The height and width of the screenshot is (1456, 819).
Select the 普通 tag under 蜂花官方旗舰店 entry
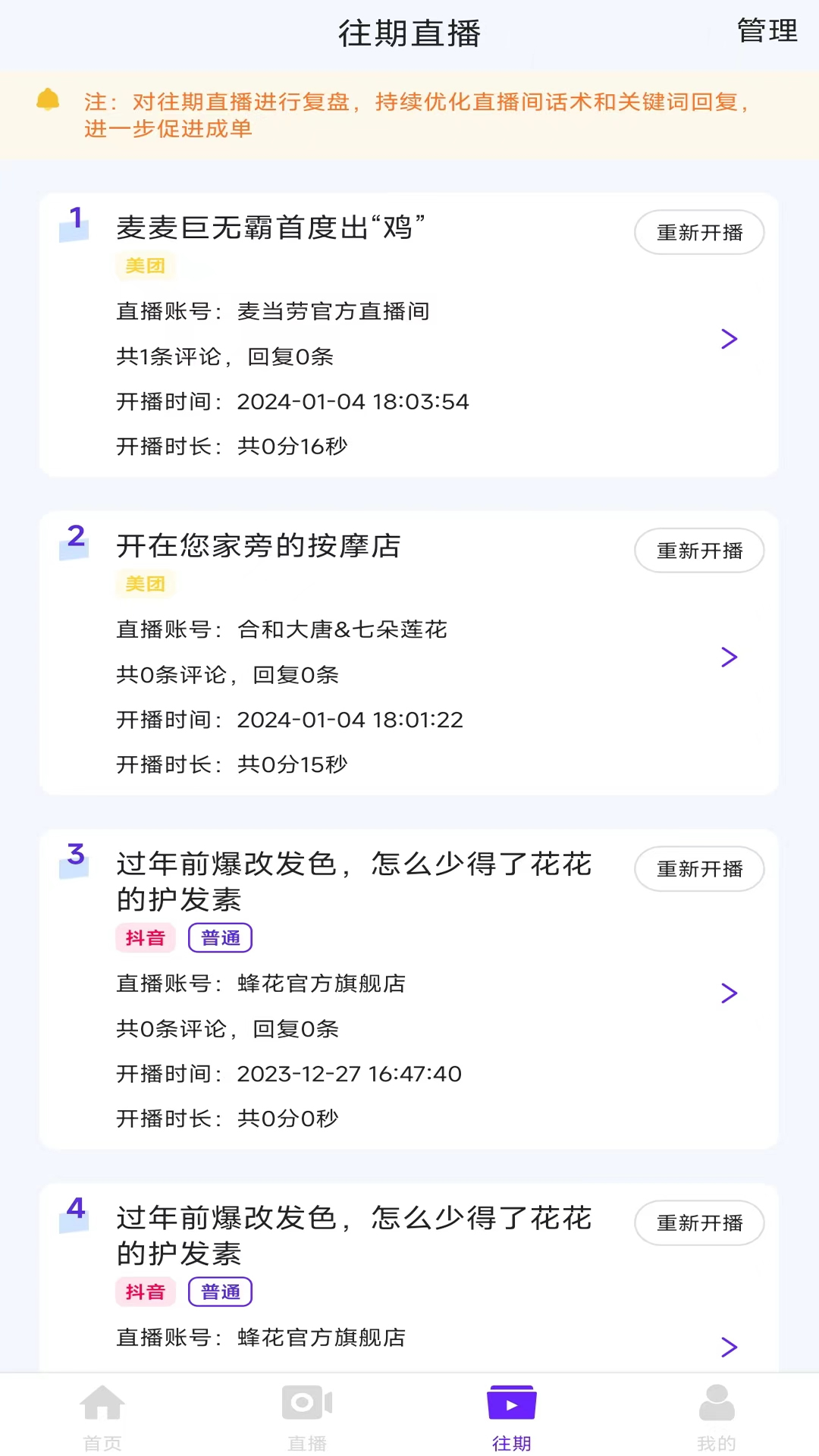pyautogui.click(x=219, y=937)
